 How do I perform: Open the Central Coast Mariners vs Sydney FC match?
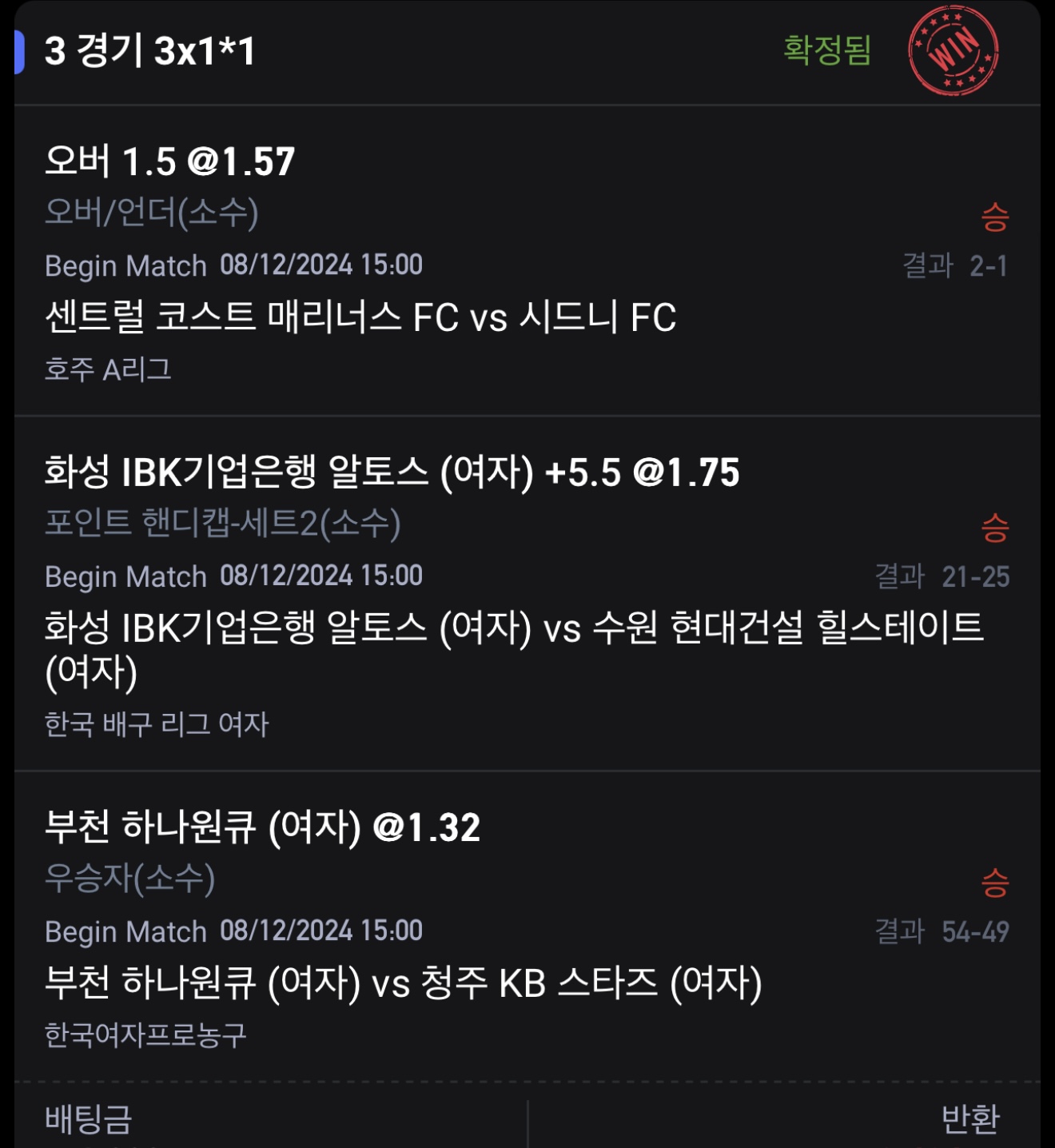pos(360,317)
